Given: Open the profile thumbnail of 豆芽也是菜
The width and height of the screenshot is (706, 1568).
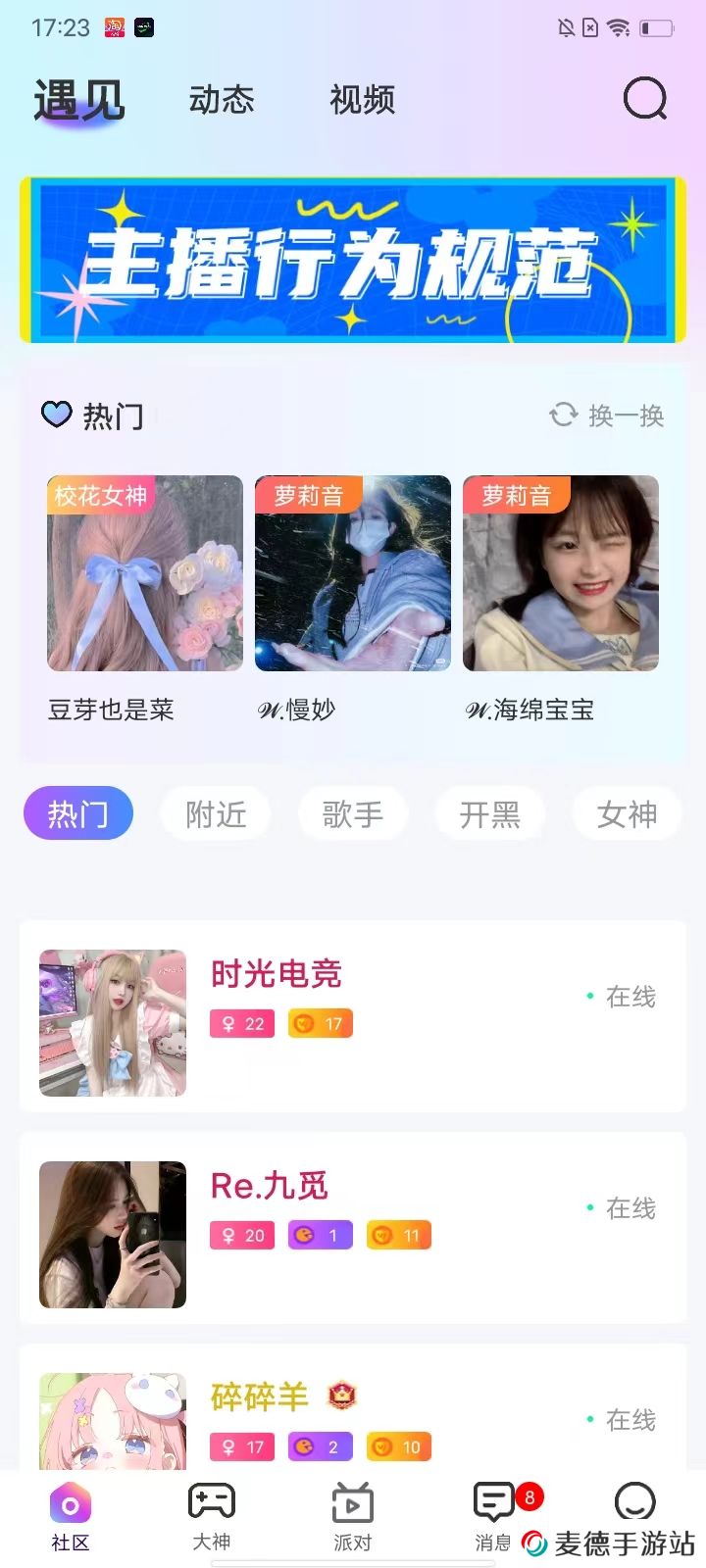Looking at the screenshot, I should 144,574.
